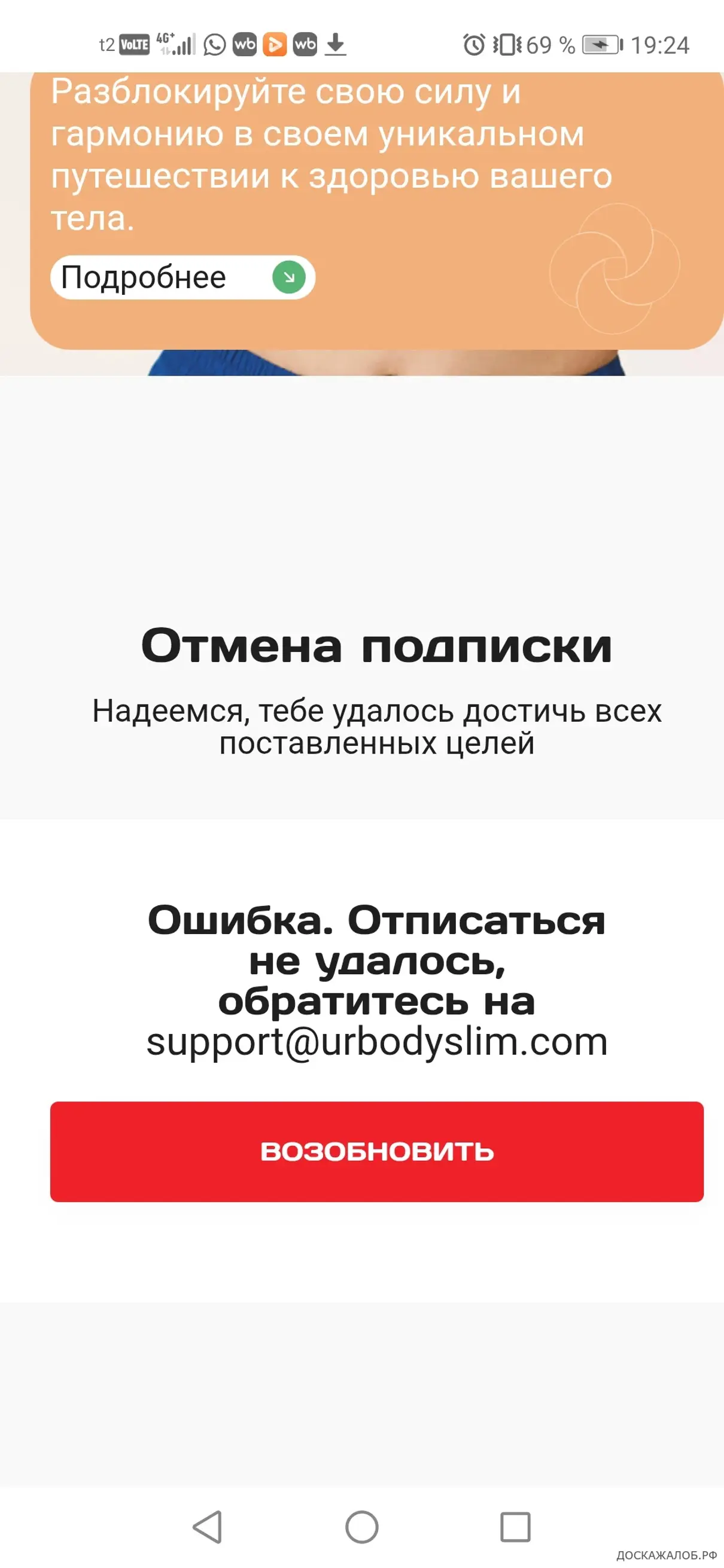Image resolution: width=724 pixels, height=1568 pixels.
Task: Go back with the system back button
Action: (208, 1527)
